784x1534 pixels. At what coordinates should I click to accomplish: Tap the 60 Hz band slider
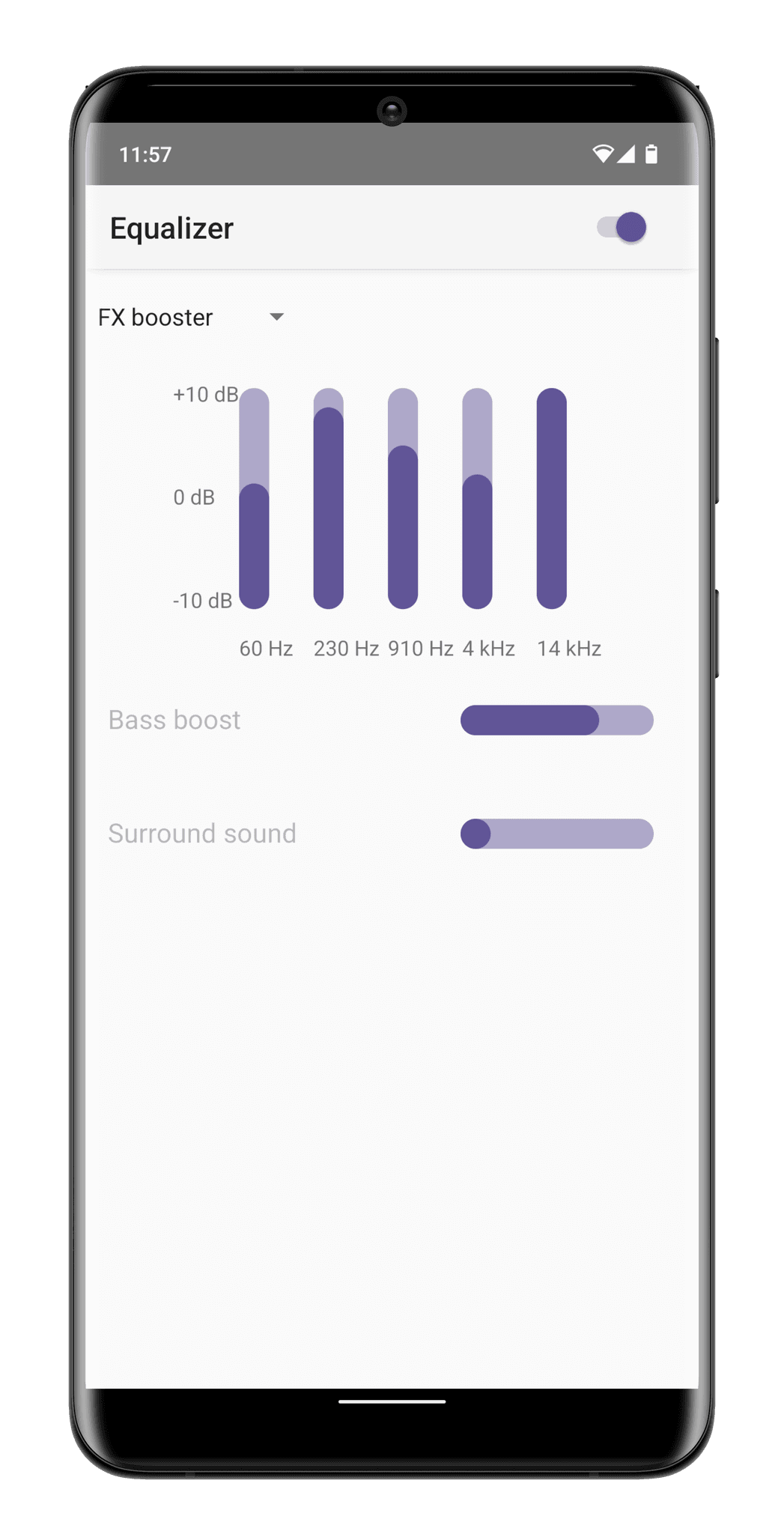tap(254, 498)
